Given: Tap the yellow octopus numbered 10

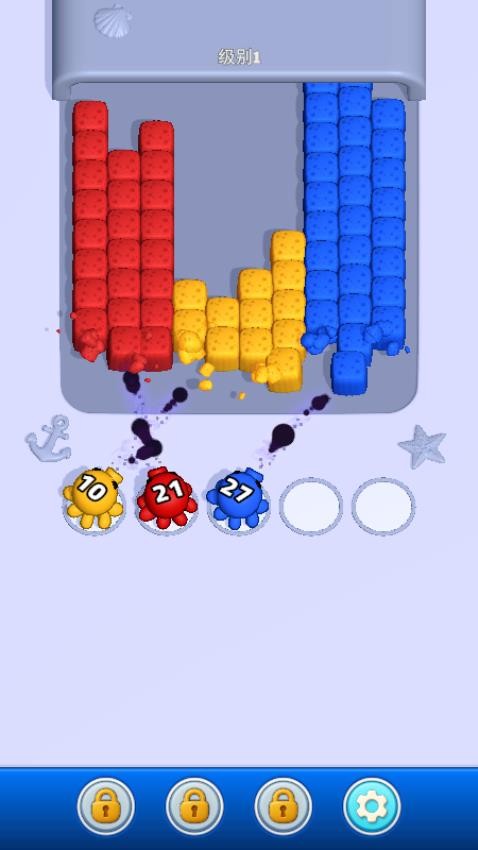Looking at the screenshot, I should [x=93, y=497].
